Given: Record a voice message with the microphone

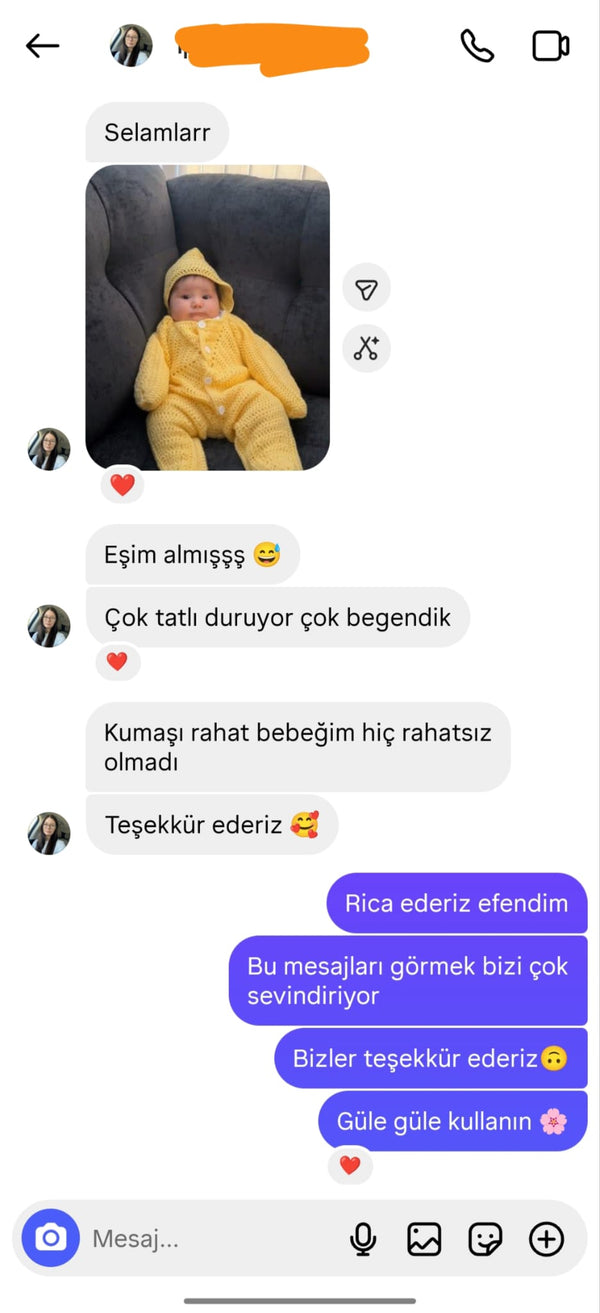Looking at the screenshot, I should coord(363,1240).
